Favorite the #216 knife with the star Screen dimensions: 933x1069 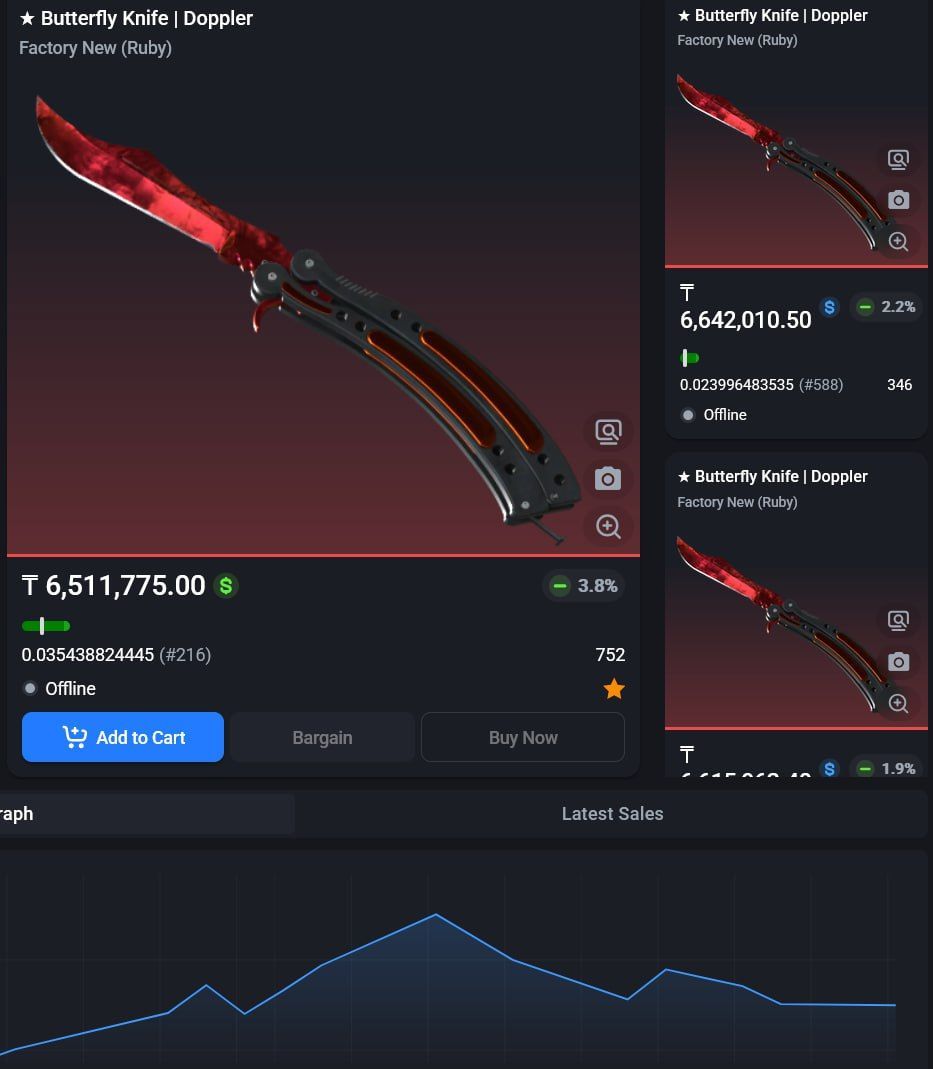coord(614,689)
